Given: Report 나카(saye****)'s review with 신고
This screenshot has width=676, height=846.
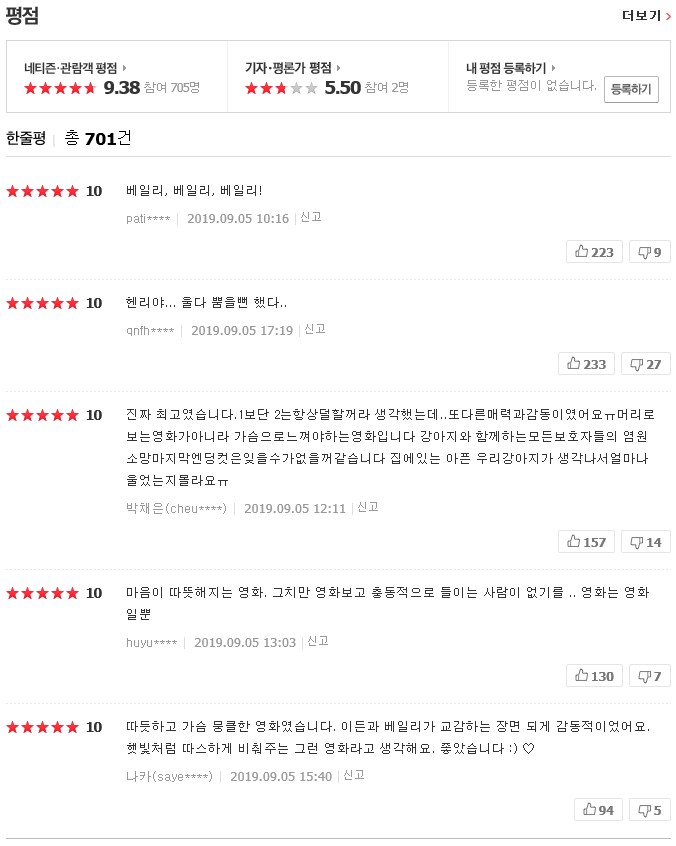Looking at the screenshot, I should point(353,775).
